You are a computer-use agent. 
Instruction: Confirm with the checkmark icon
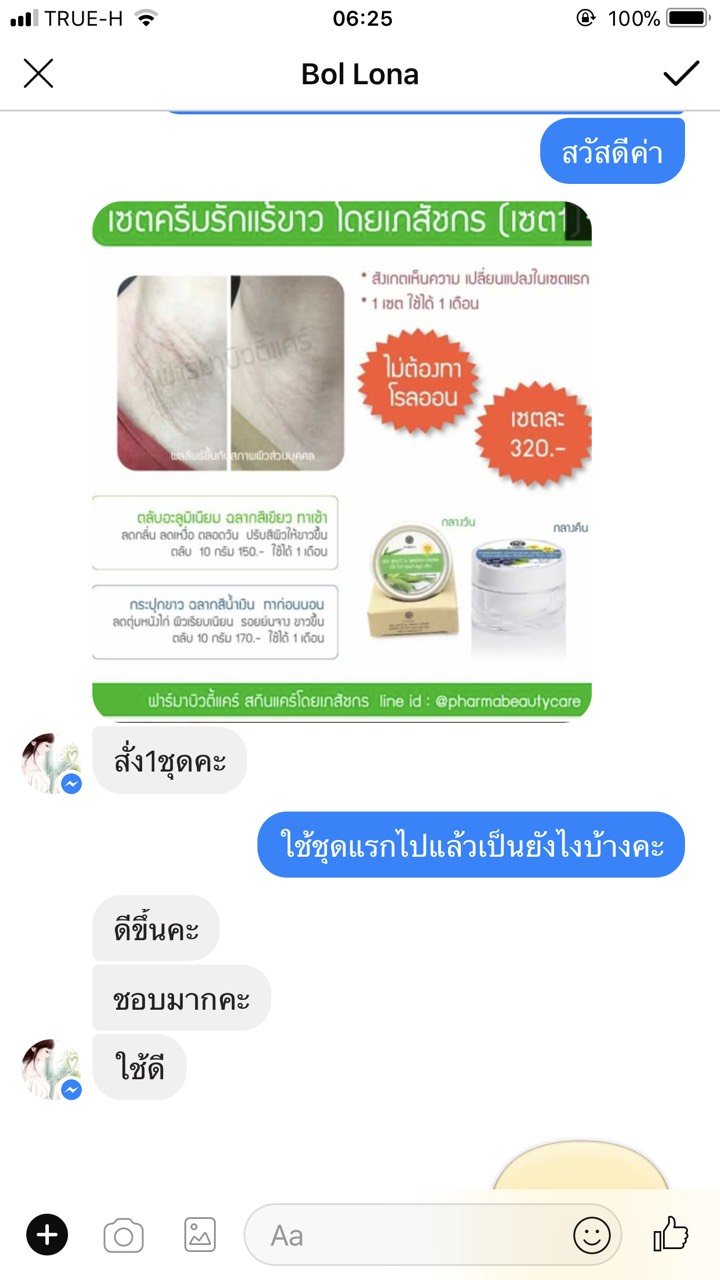[x=681, y=74]
